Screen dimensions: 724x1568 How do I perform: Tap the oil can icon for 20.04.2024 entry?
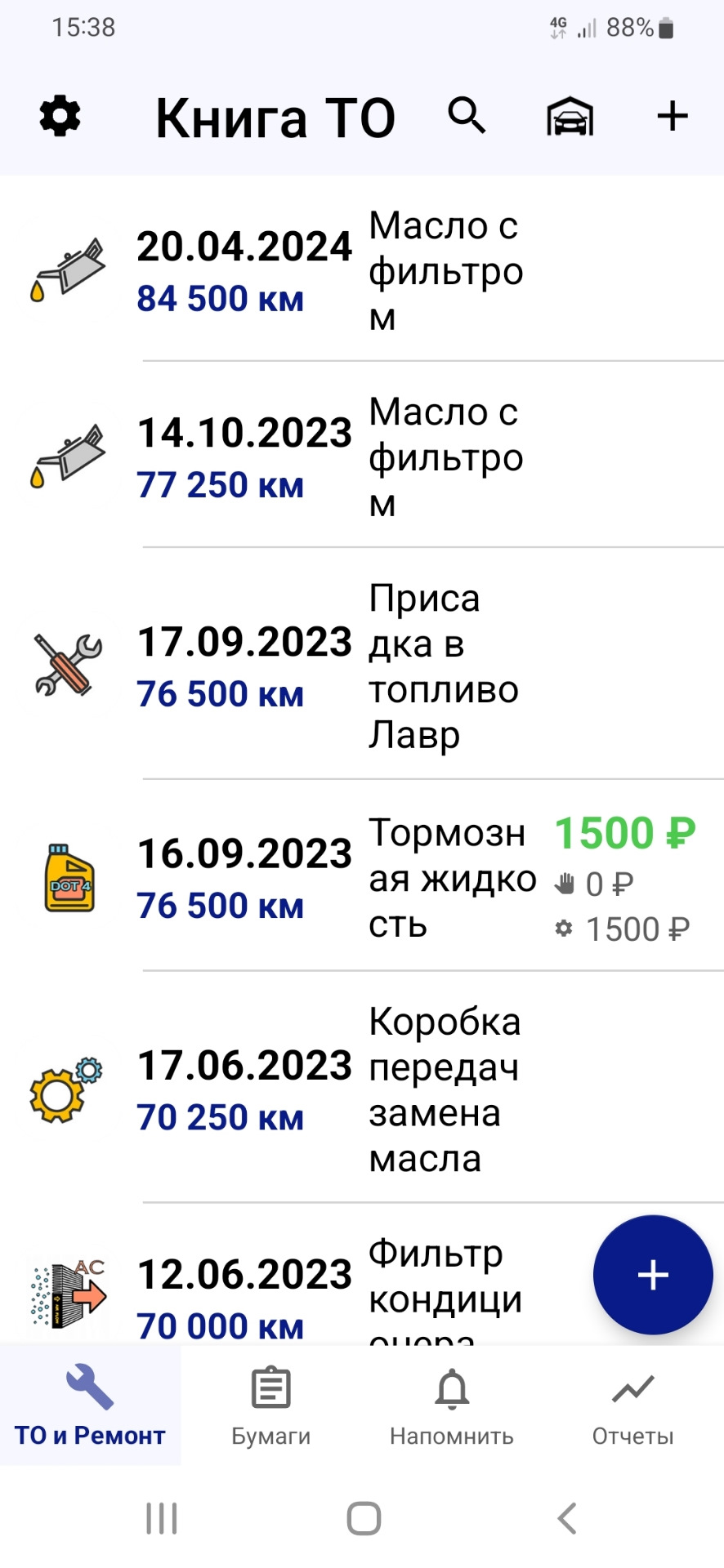pyautogui.click(x=69, y=269)
